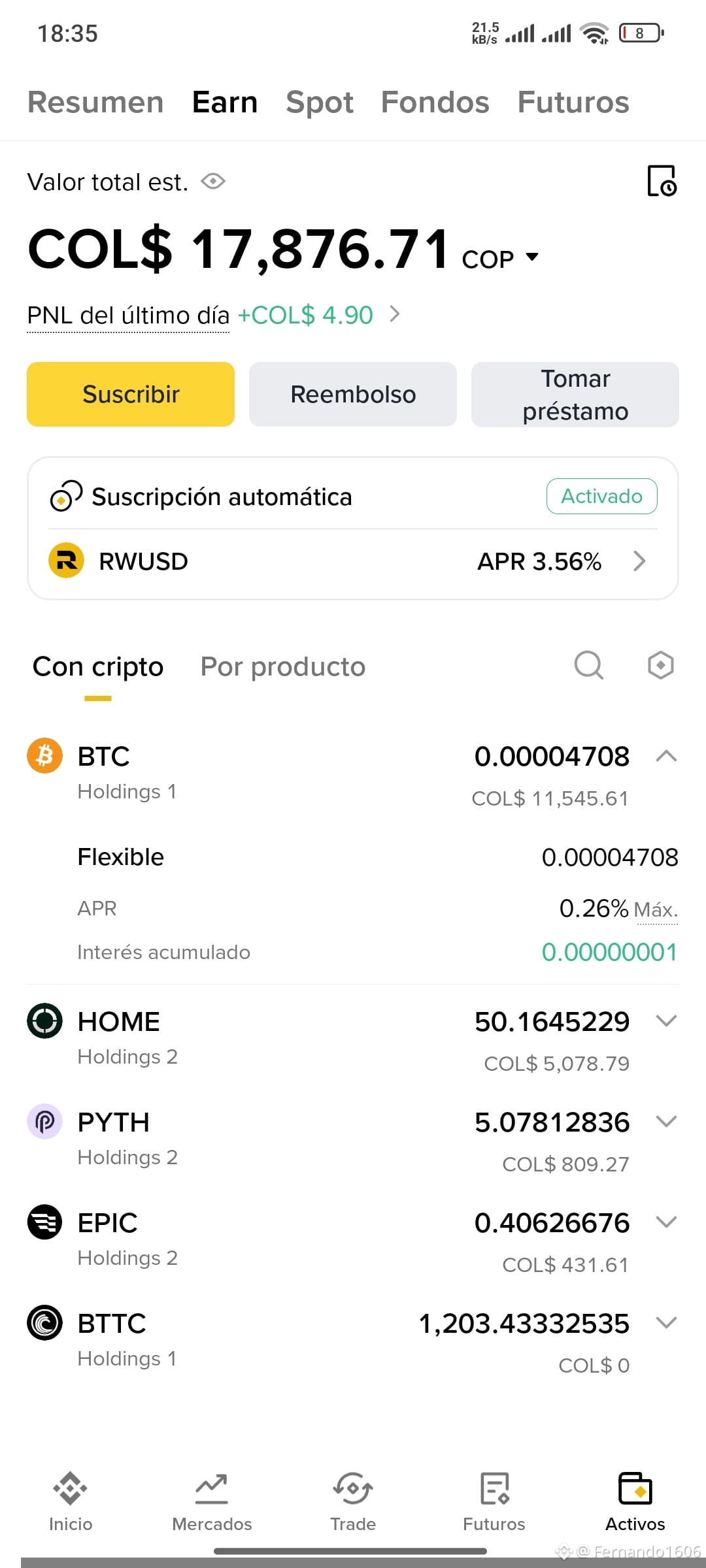
Task: Open the hexagon settings icon
Action: click(x=661, y=666)
